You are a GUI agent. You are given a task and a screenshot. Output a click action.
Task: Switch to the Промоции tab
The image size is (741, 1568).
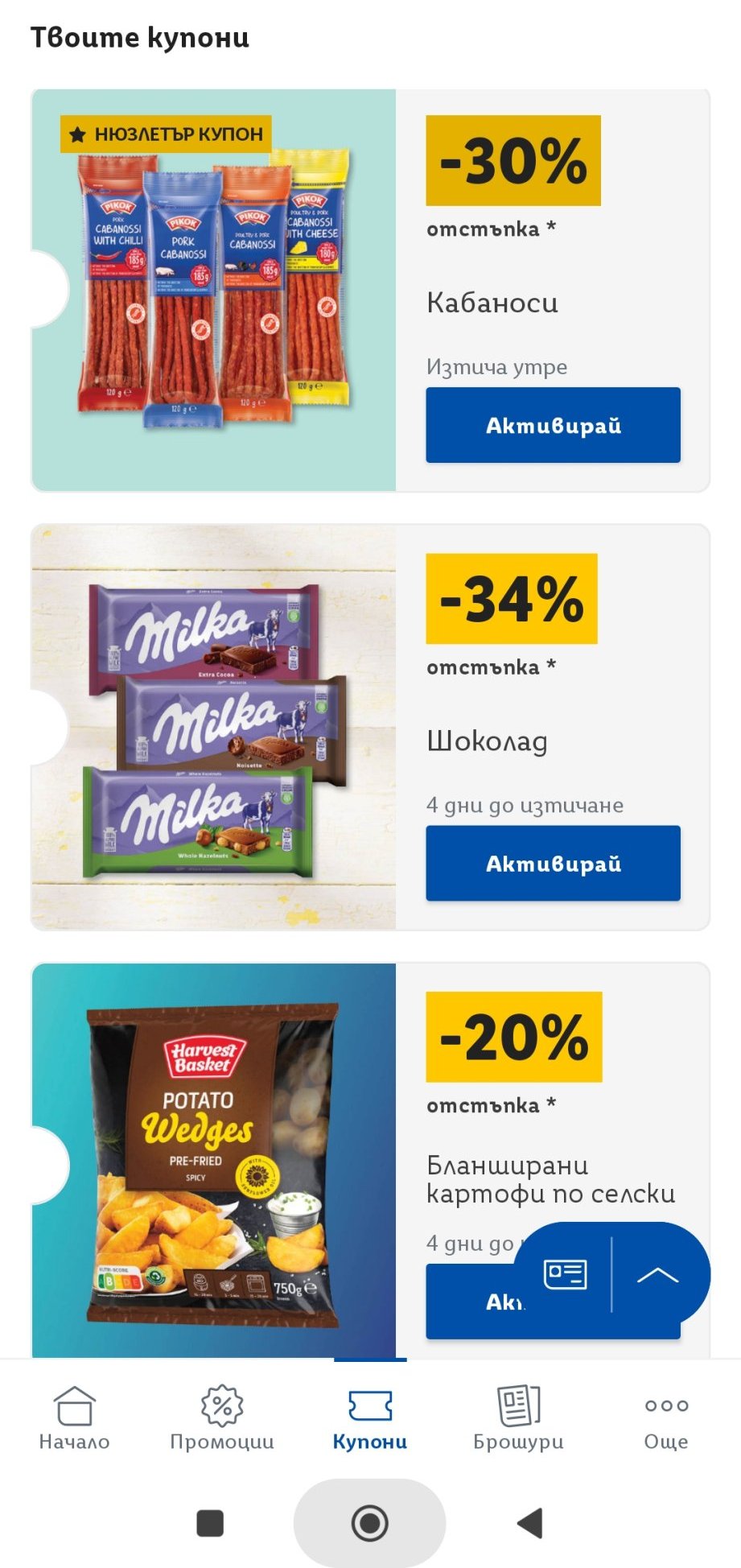pos(222,1418)
